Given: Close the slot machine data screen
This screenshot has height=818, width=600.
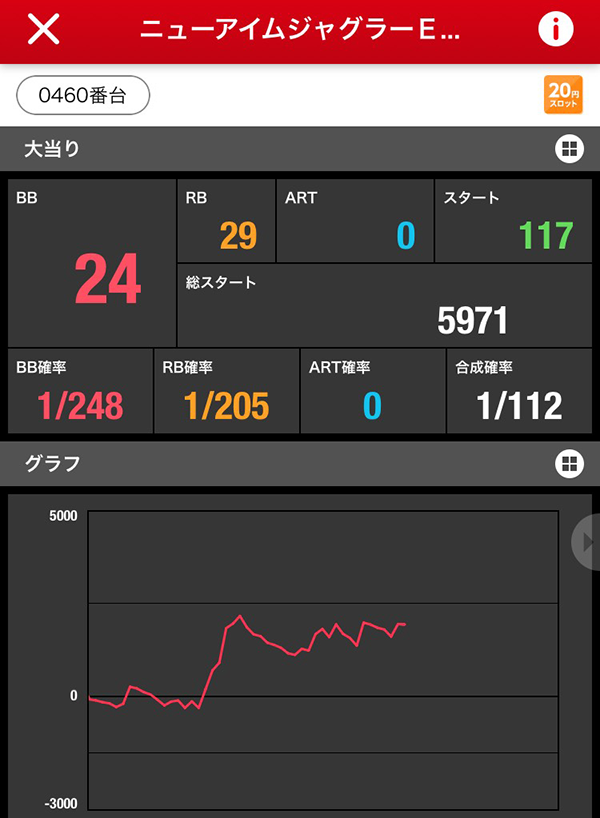Looking at the screenshot, I should click(x=43, y=30).
